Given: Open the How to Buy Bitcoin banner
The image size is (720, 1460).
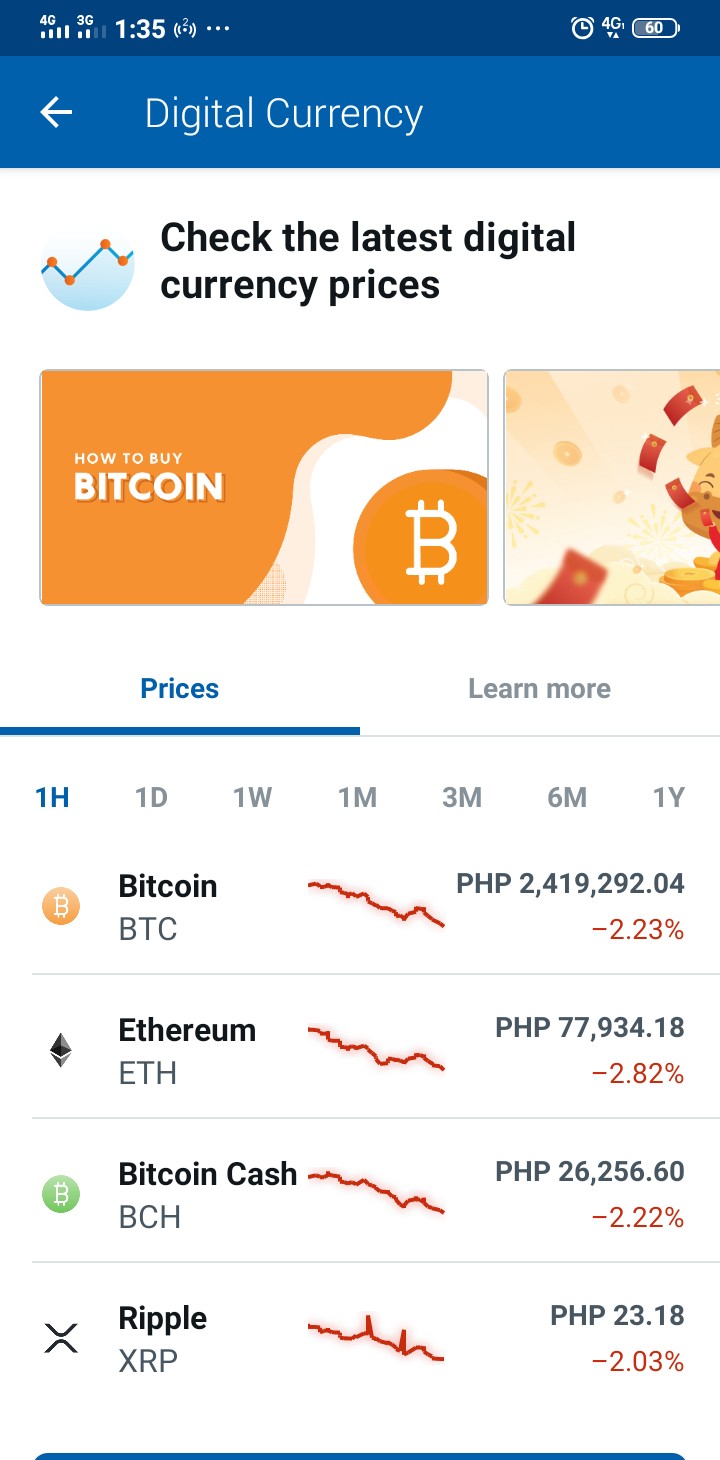Looking at the screenshot, I should click(264, 488).
